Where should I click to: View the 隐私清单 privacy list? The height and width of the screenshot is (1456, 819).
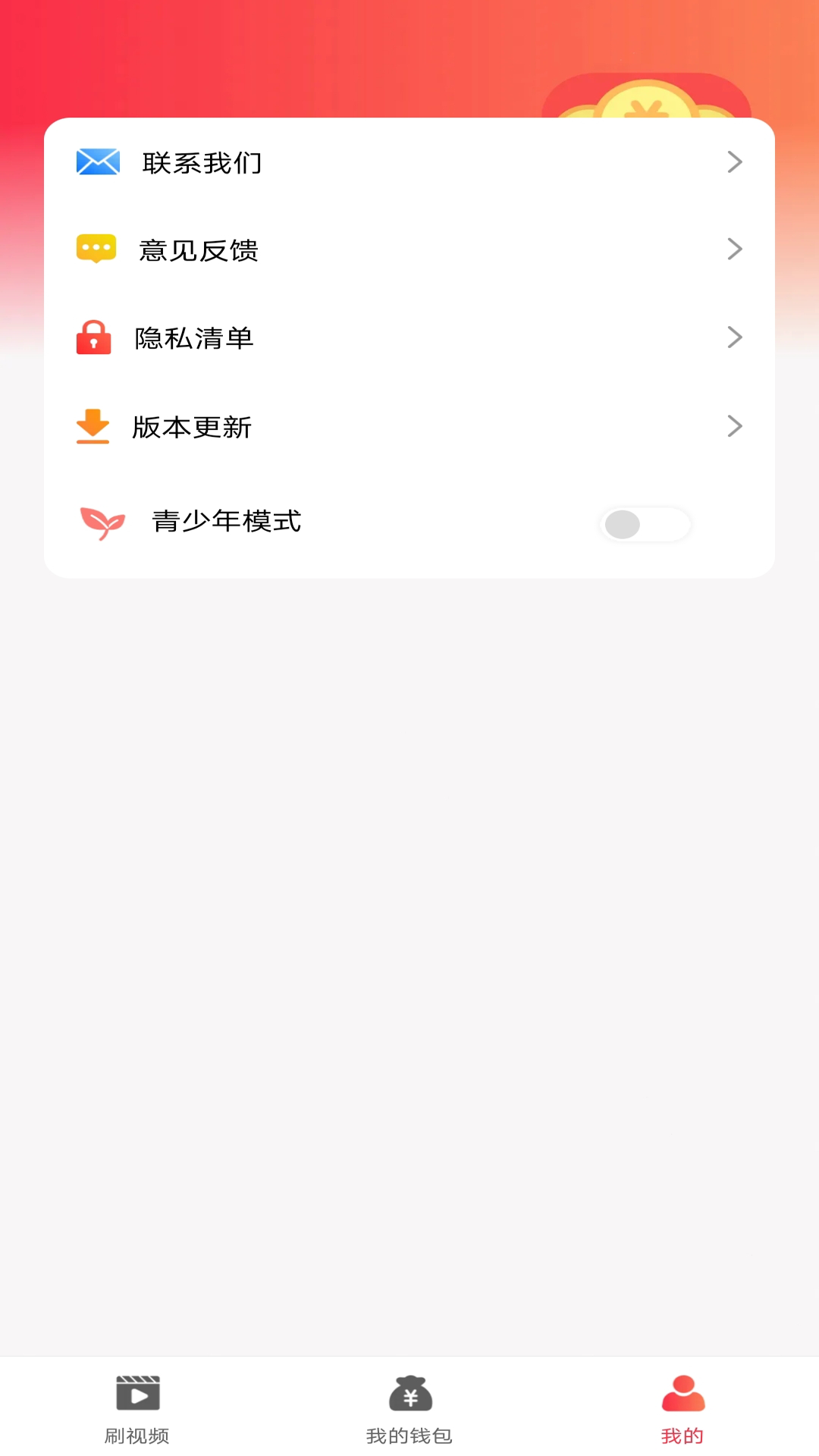click(409, 337)
